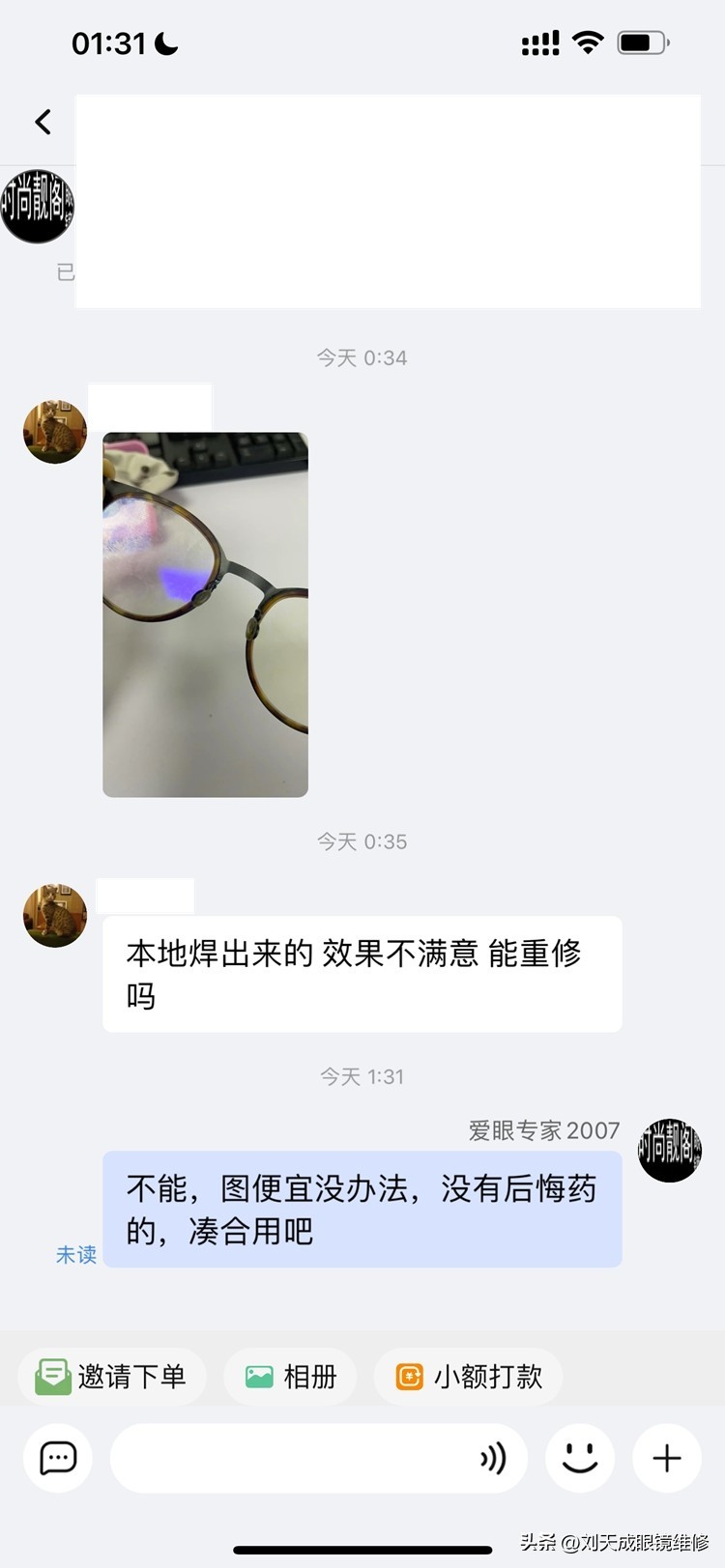
Task: Open the emoji picker
Action: point(580,1458)
